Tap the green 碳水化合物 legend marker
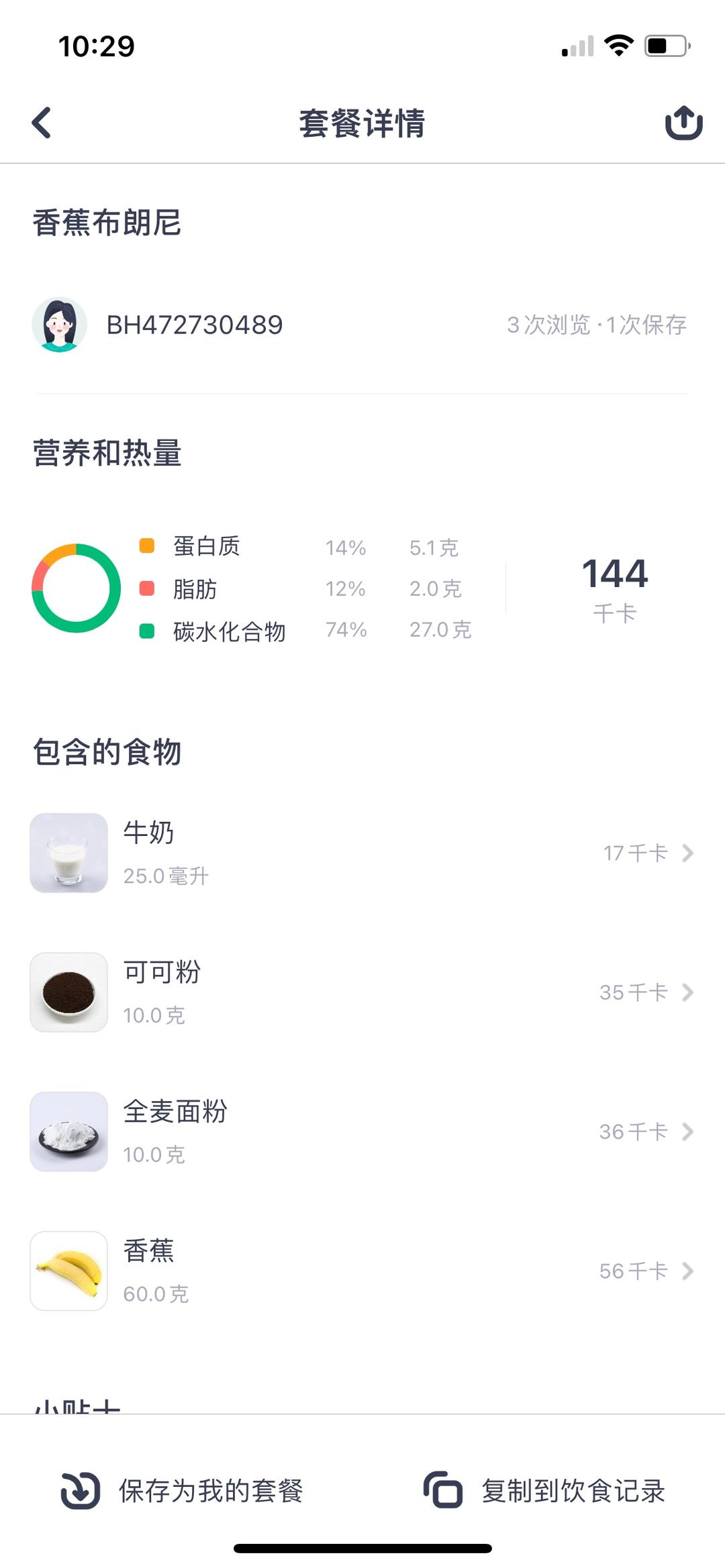The height and width of the screenshot is (1568, 725). tap(146, 630)
